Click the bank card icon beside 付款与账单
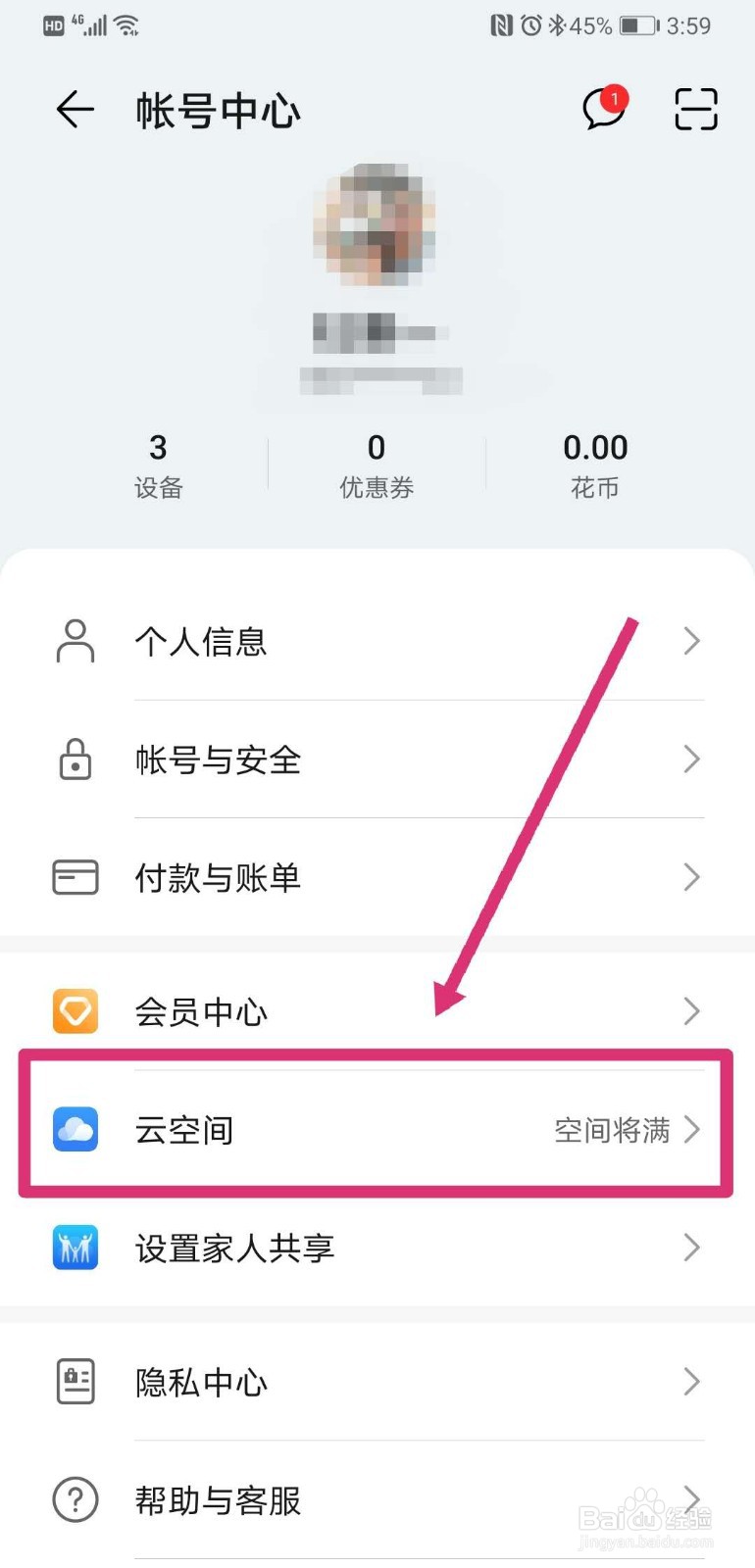 (x=75, y=878)
